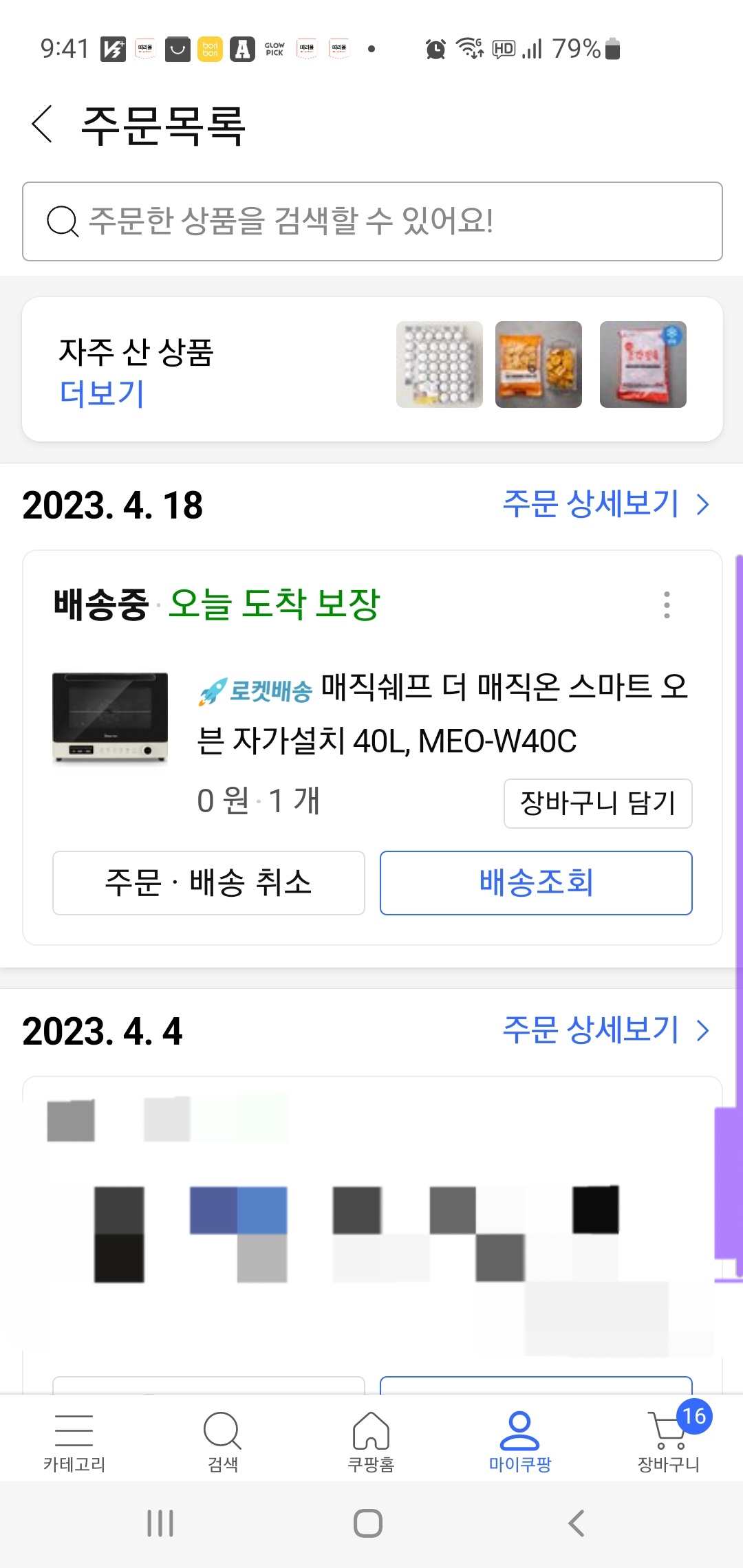Image resolution: width=743 pixels, height=1568 pixels.
Task: Tap 배송조회 for the oven order
Action: click(x=535, y=884)
